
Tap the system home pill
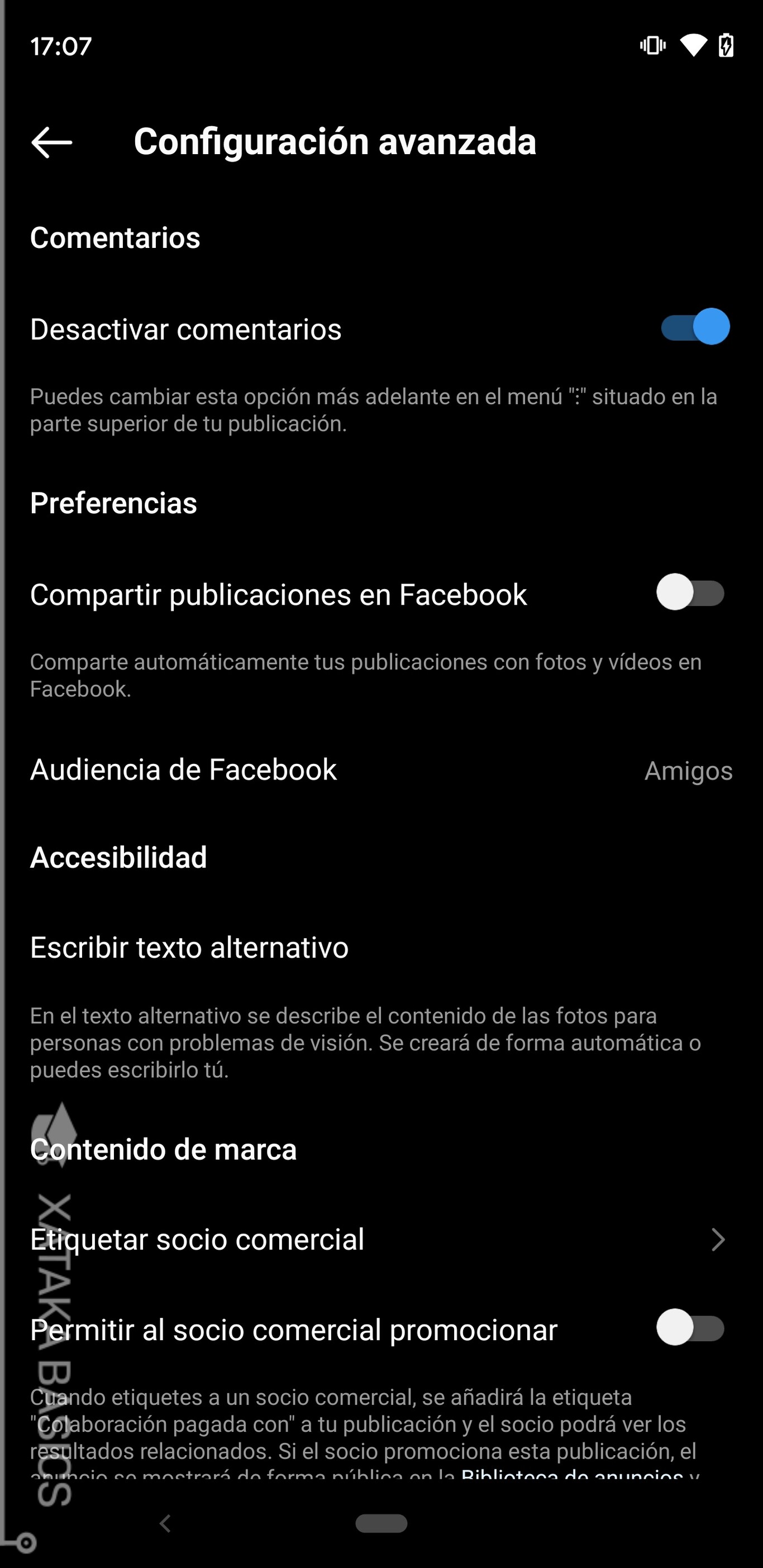381,1523
